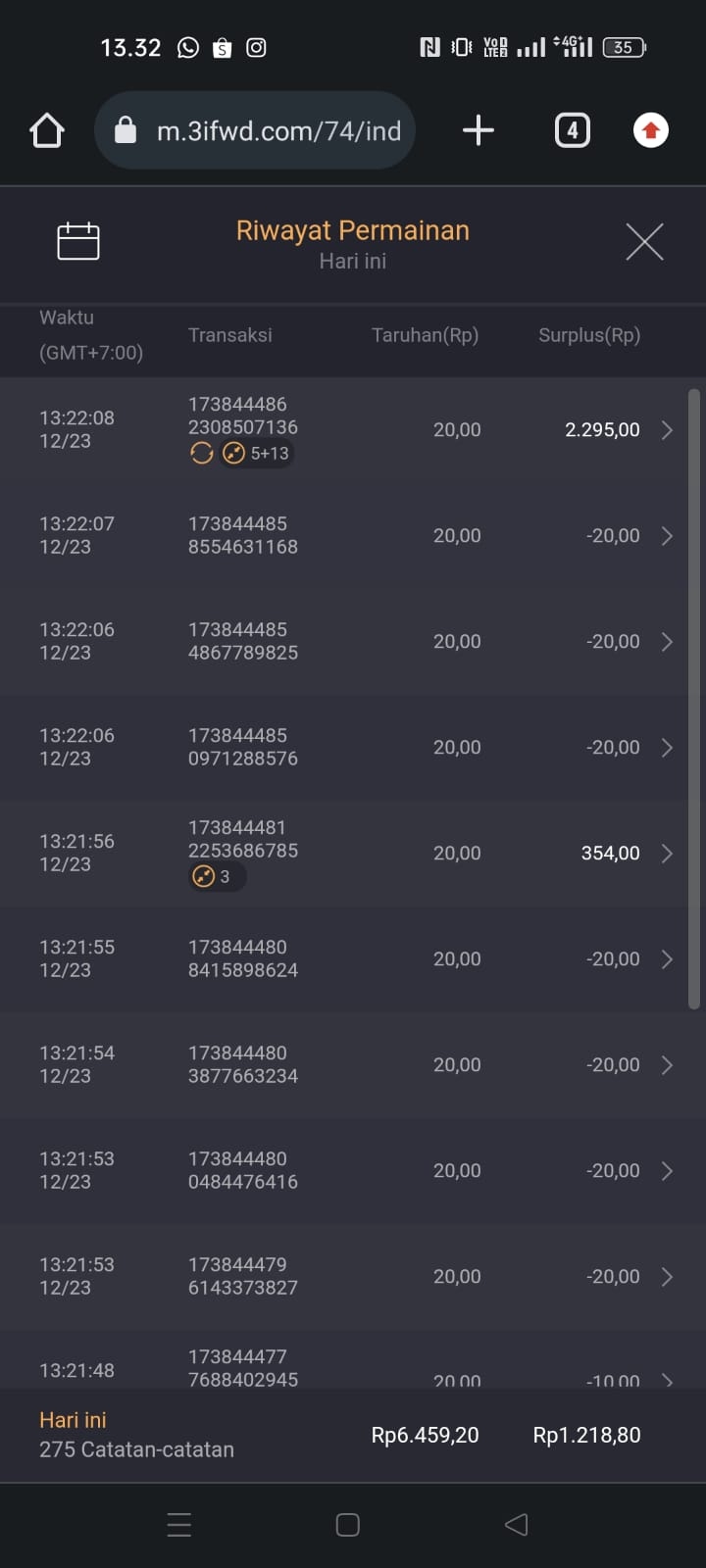
Task: Show details for transaction 0971288576
Action: point(666,748)
